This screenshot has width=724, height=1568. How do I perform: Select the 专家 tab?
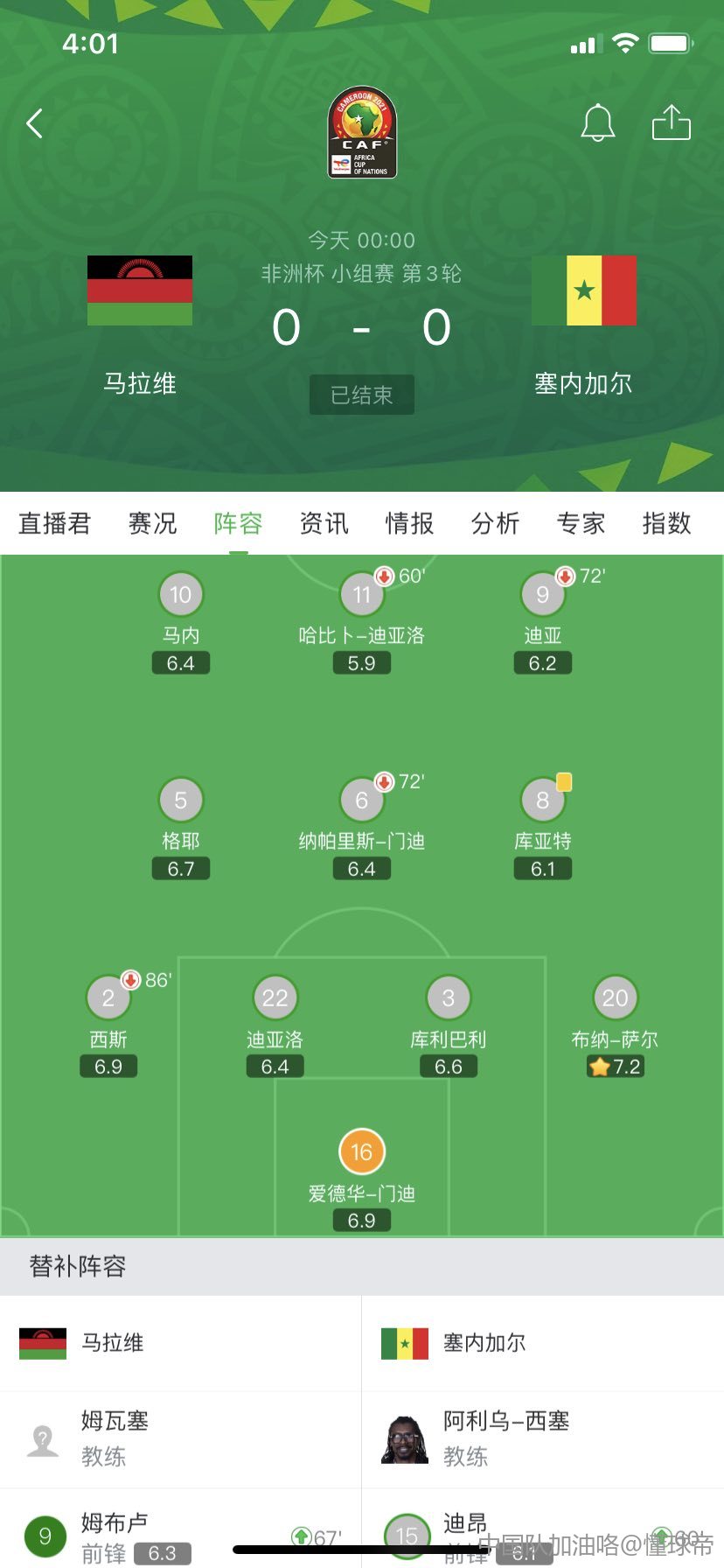click(581, 523)
